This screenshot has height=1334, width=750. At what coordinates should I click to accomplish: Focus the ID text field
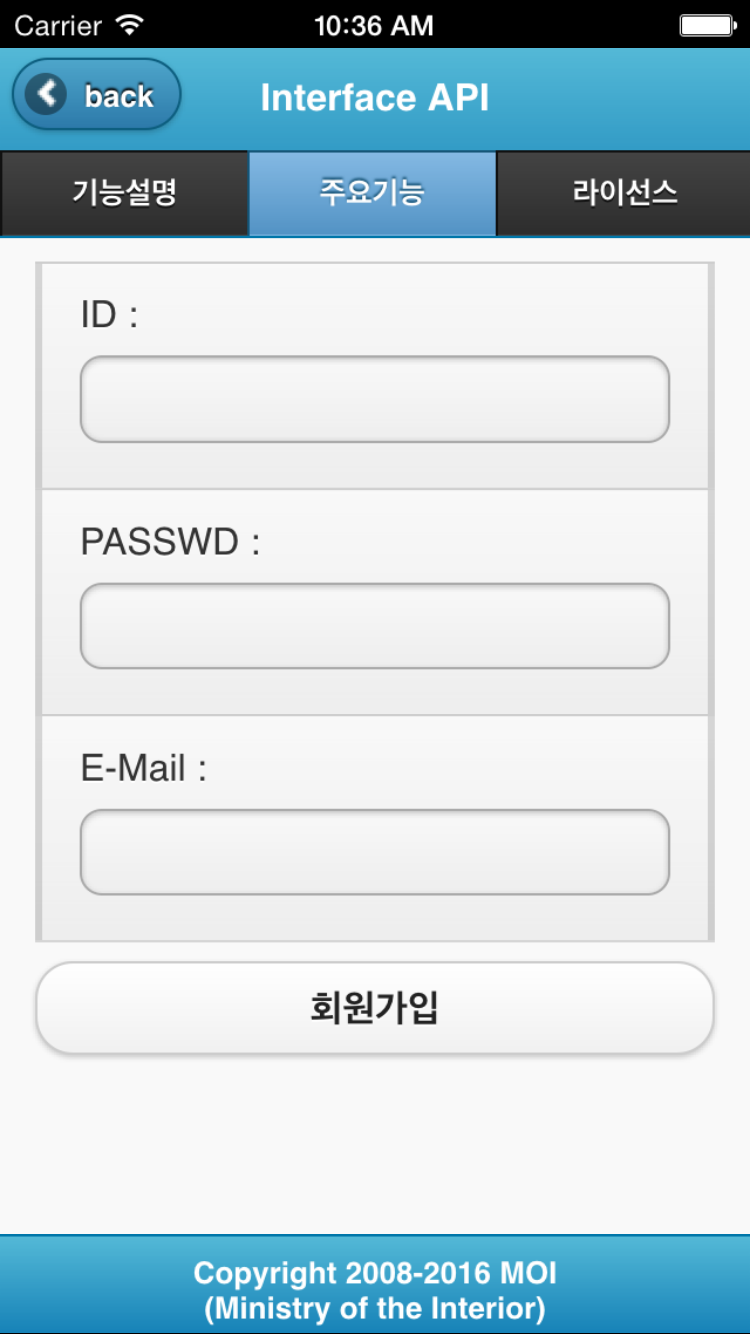pyautogui.click(x=374, y=399)
